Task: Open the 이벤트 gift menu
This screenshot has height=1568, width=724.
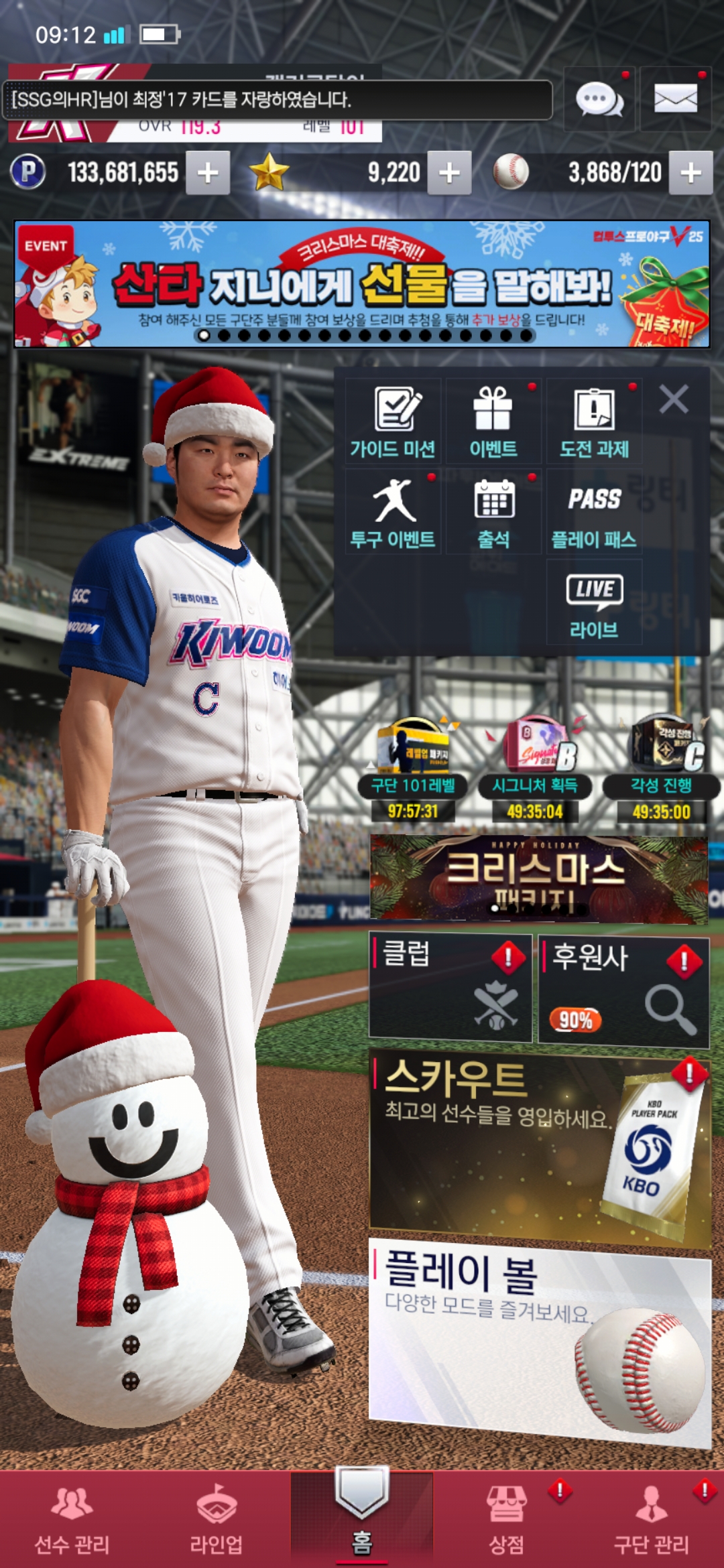Action: tap(493, 421)
